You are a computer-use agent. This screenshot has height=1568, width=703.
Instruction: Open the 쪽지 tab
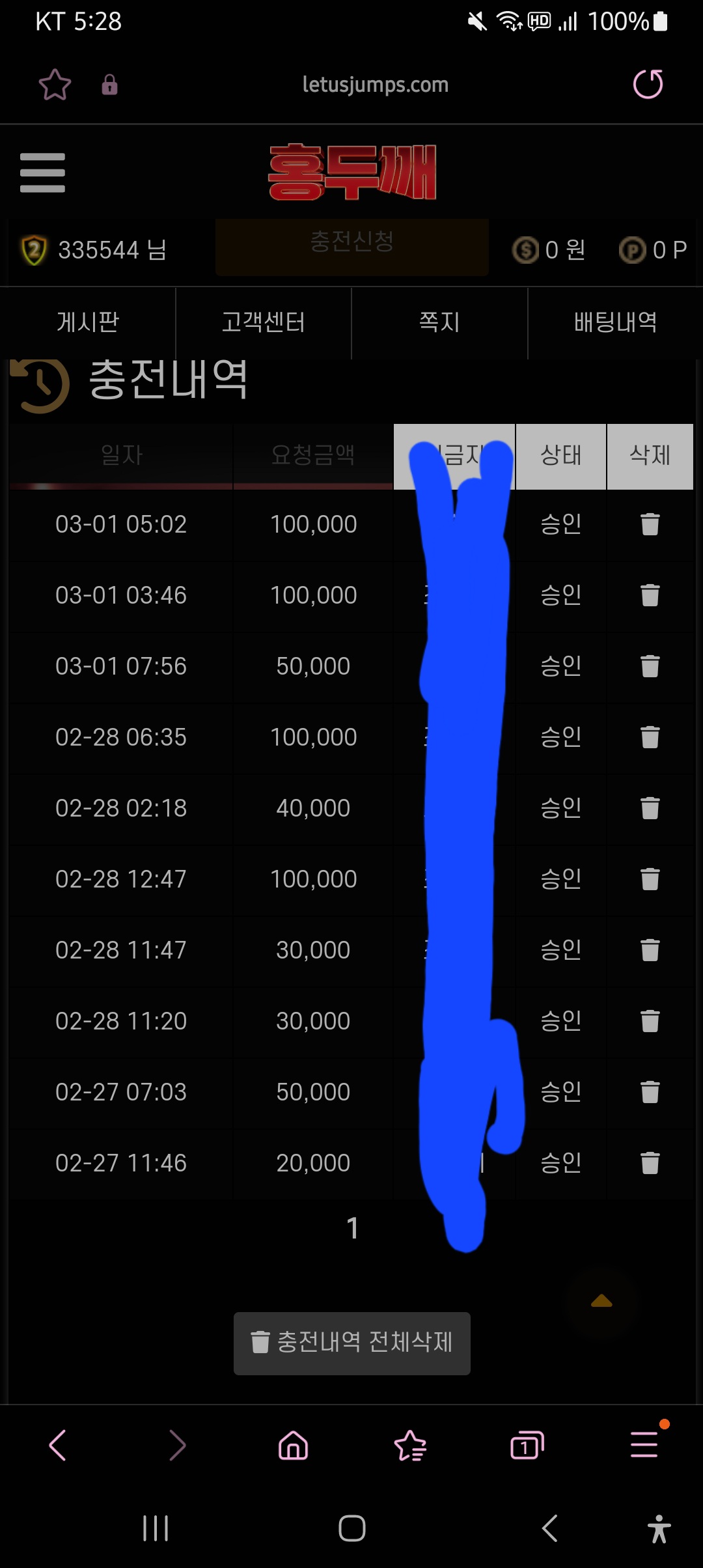[x=439, y=322]
